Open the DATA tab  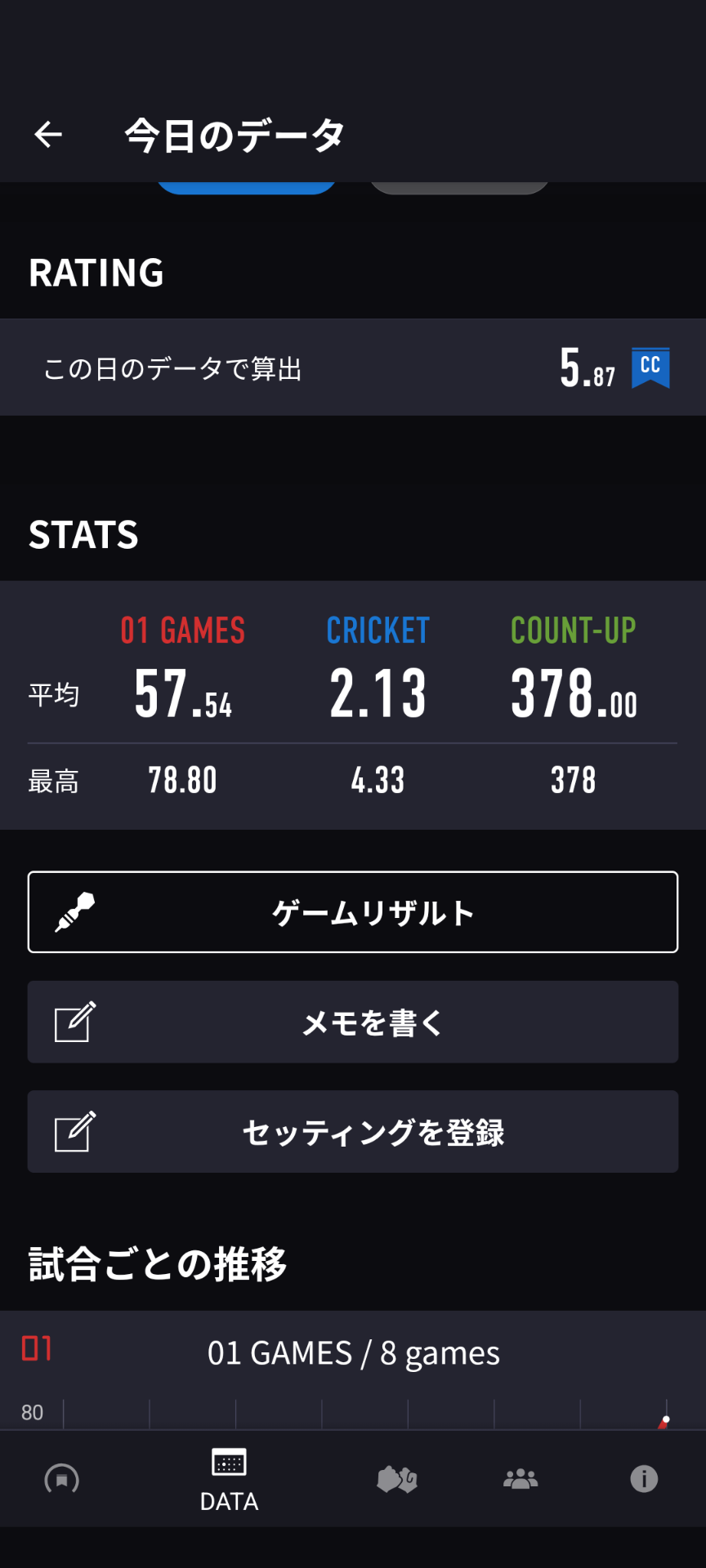[x=229, y=1479]
